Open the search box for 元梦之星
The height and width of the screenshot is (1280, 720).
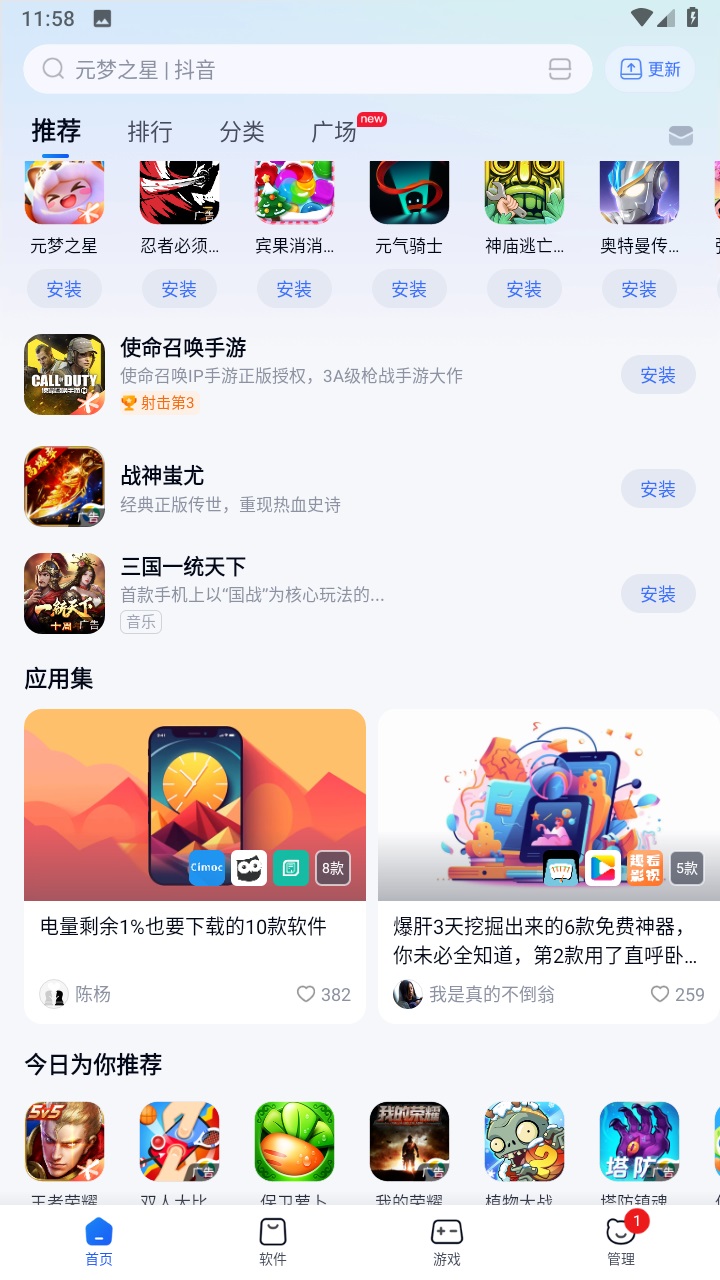(x=290, y=69)
